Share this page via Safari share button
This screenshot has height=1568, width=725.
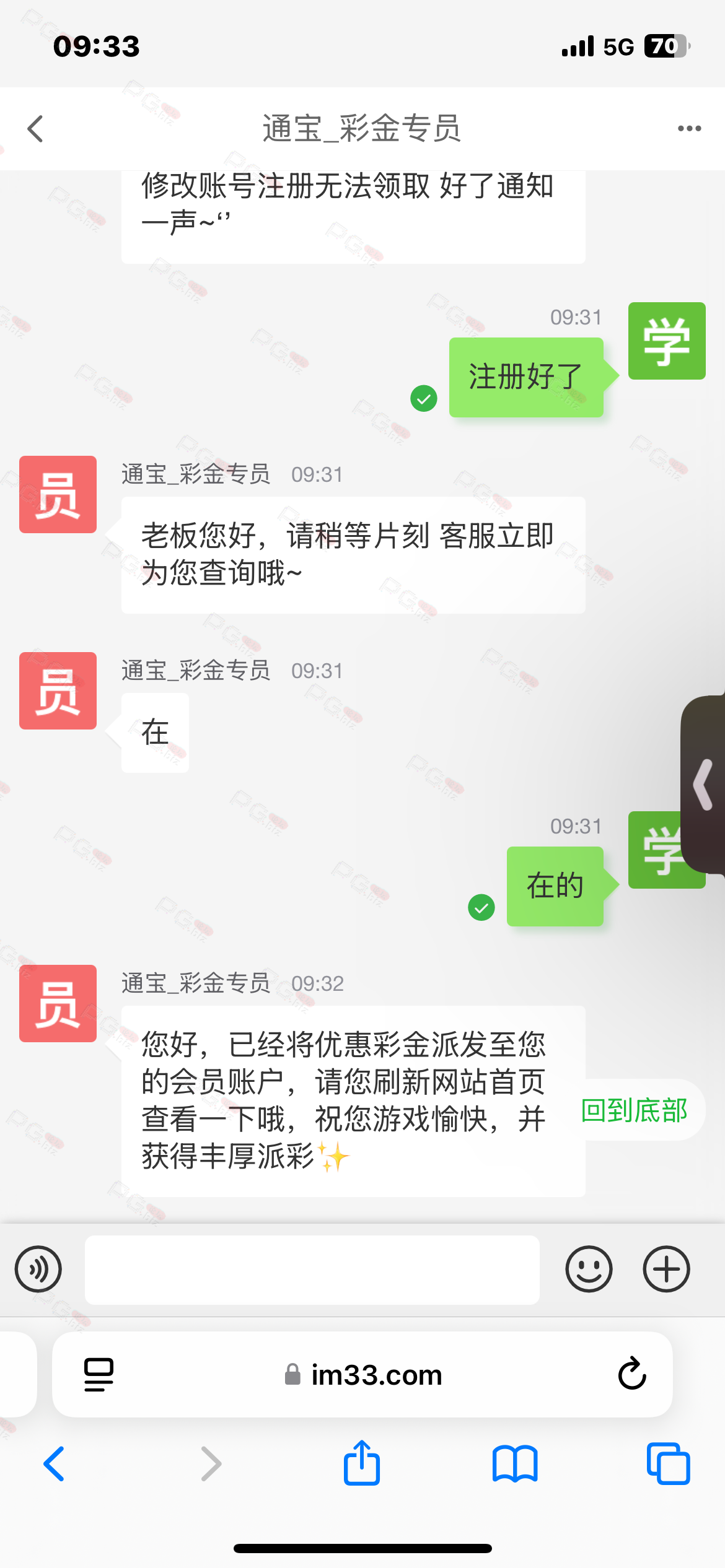point(362,1463)
